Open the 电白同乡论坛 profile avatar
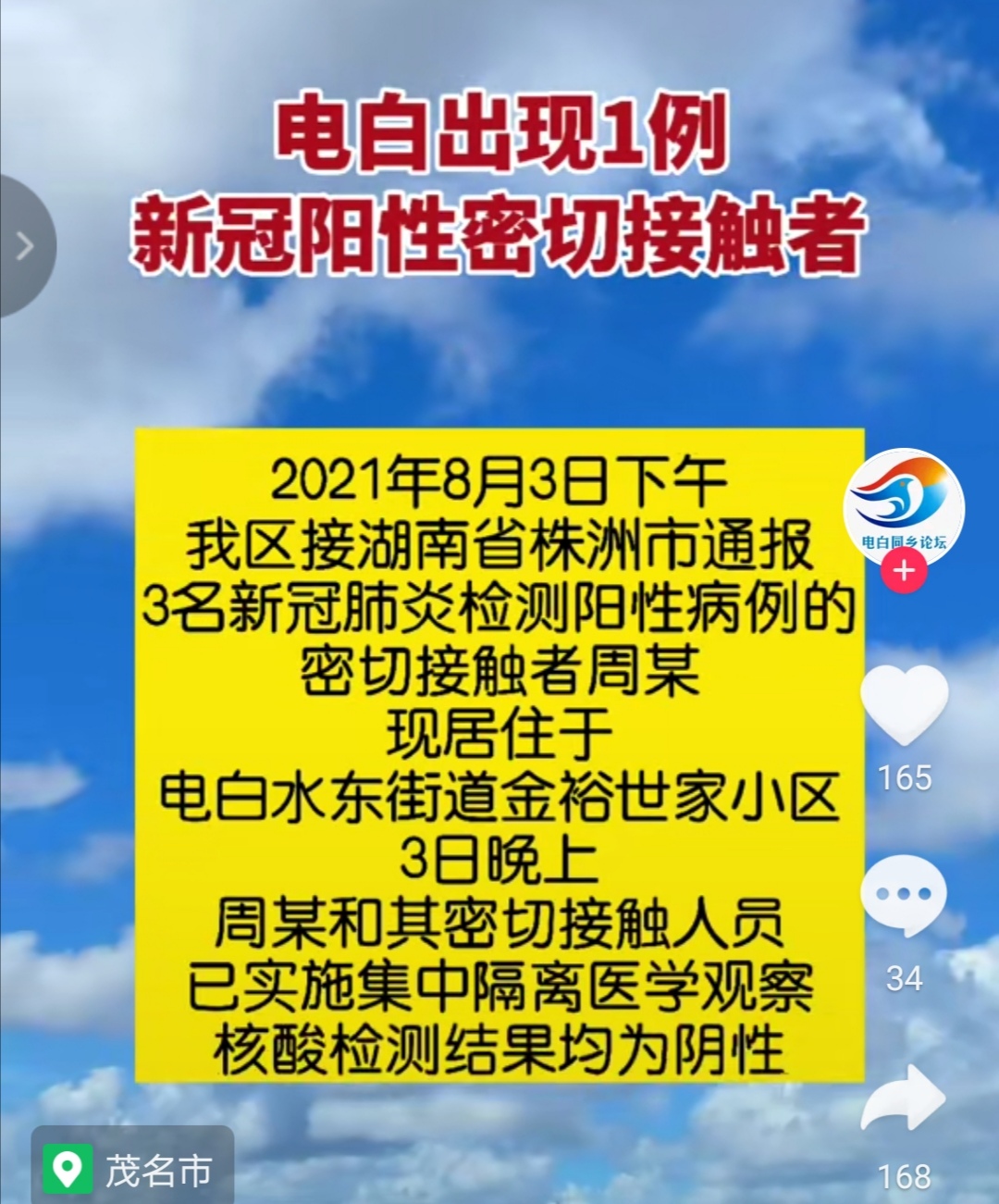 [x=904, y=504]
